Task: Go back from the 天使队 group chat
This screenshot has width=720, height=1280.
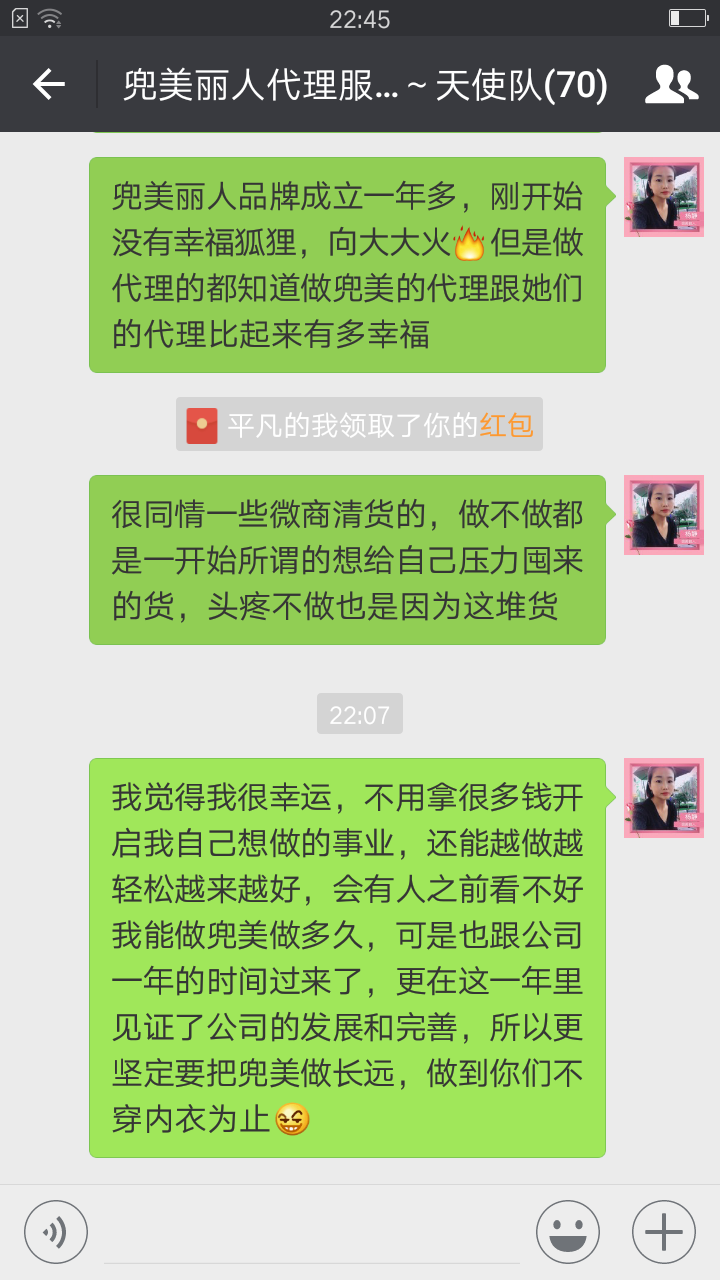Action: tap(48, 84)
